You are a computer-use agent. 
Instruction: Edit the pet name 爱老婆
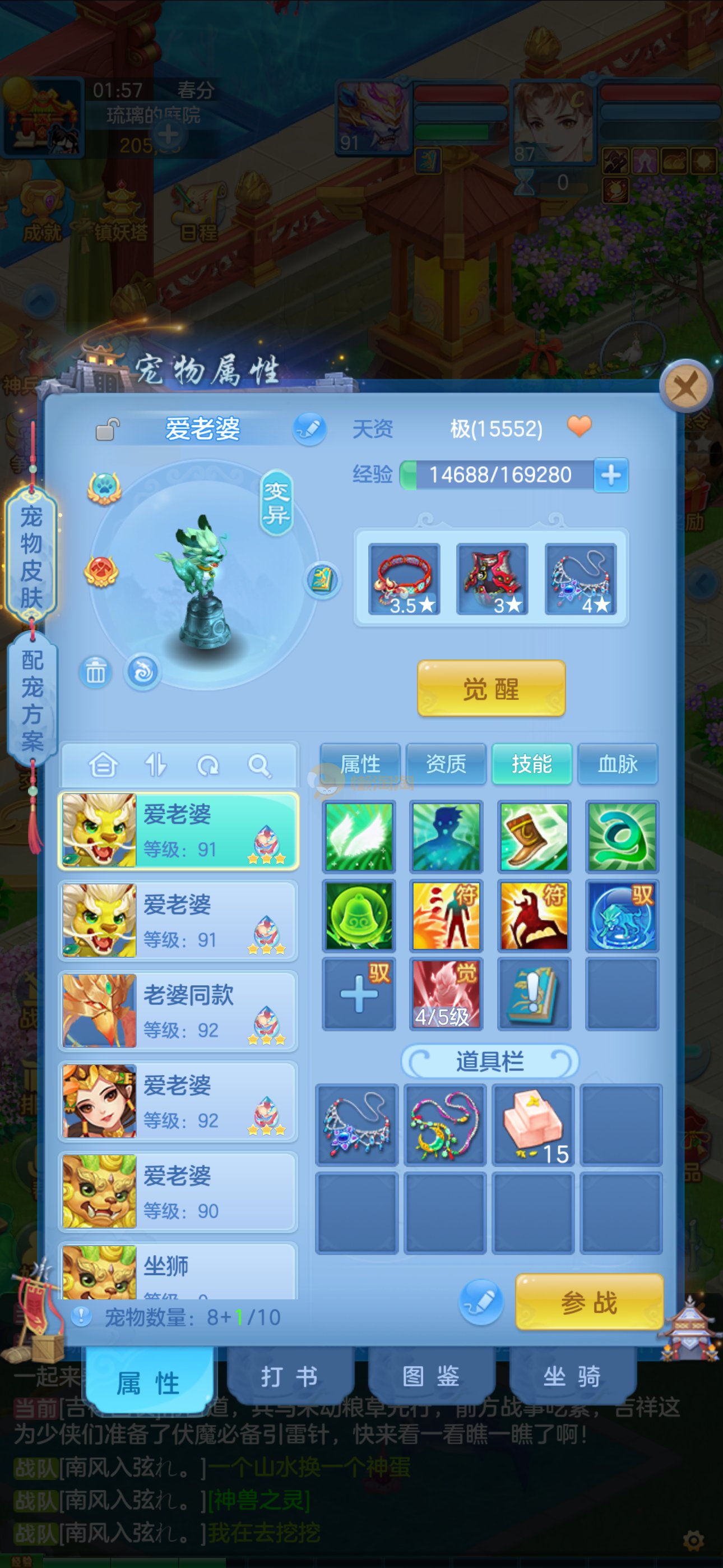point(309,428)
